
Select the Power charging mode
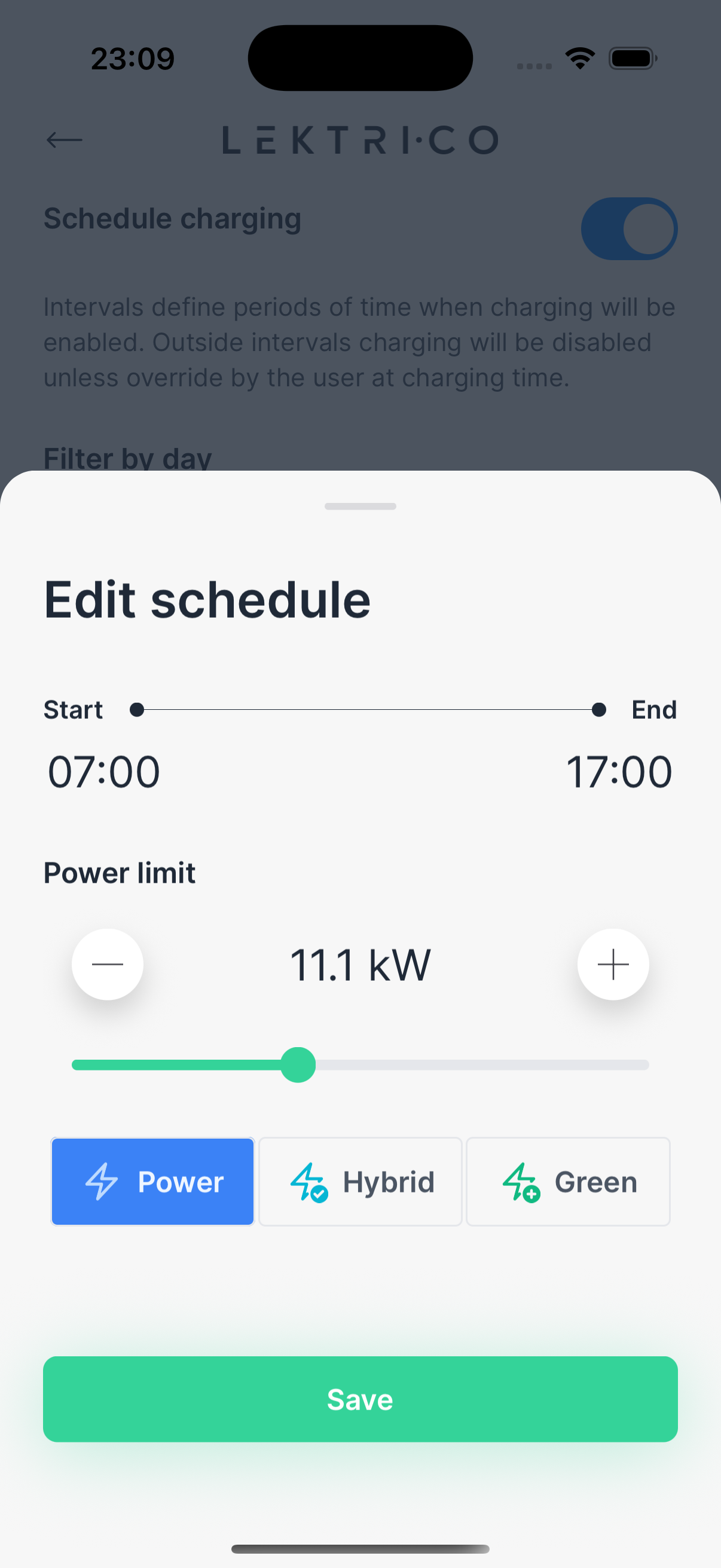pos(152,1182)
